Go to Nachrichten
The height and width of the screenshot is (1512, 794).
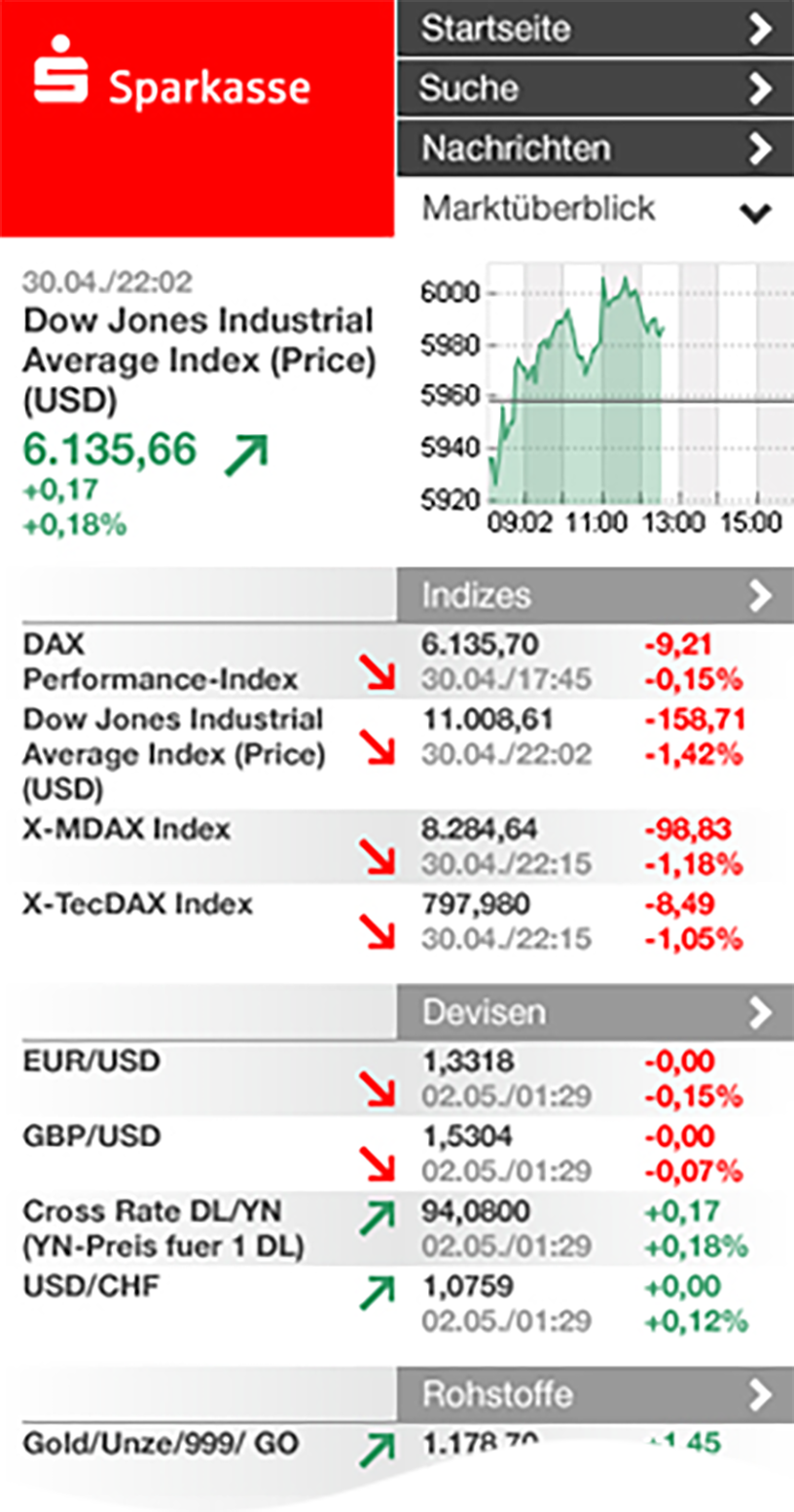pos(595,148)
